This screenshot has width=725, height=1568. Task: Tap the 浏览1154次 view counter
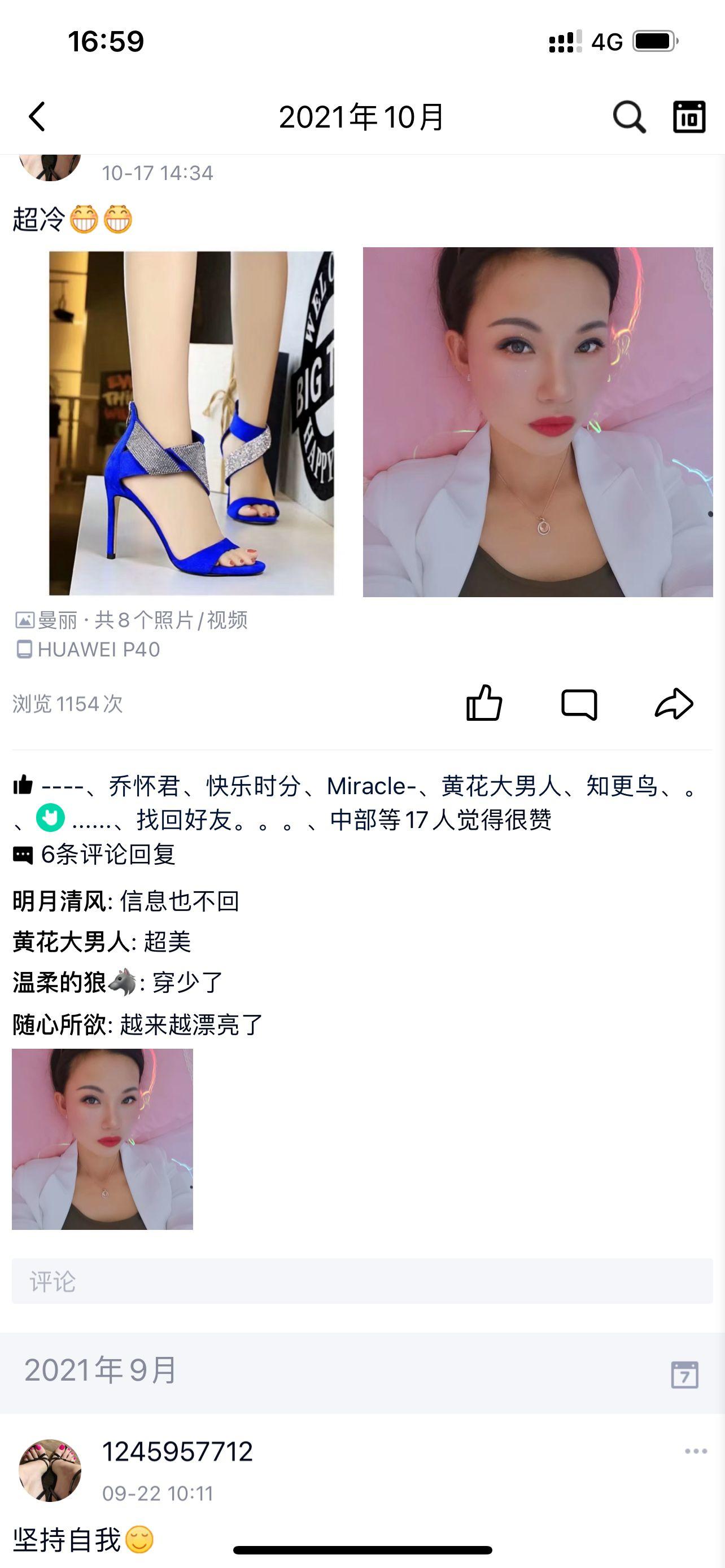tap(67, 704)
